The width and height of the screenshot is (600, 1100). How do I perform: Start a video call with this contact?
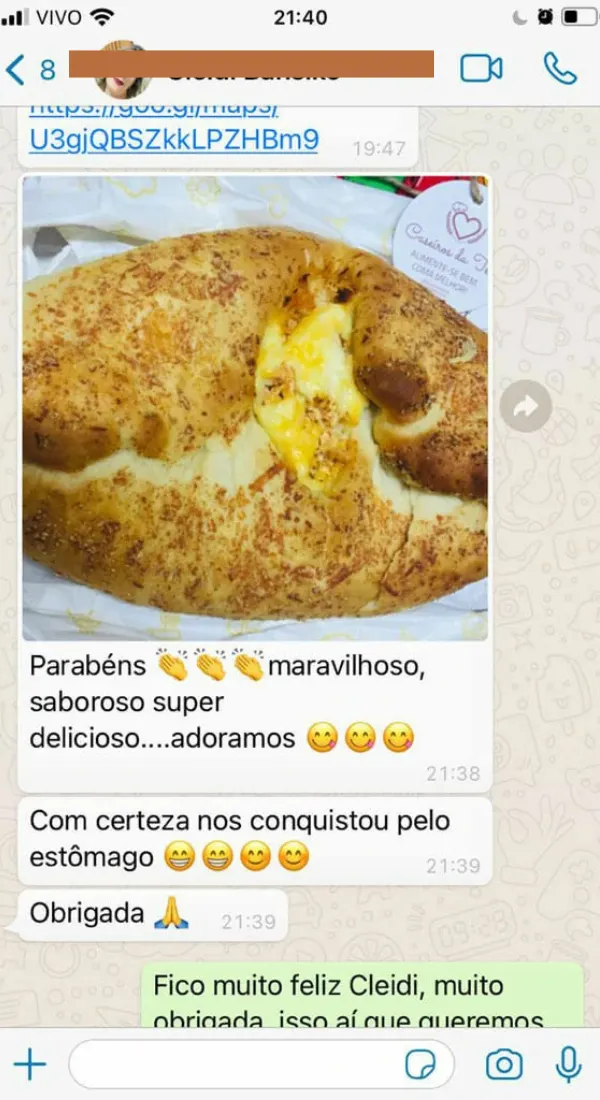click(481, 68)
